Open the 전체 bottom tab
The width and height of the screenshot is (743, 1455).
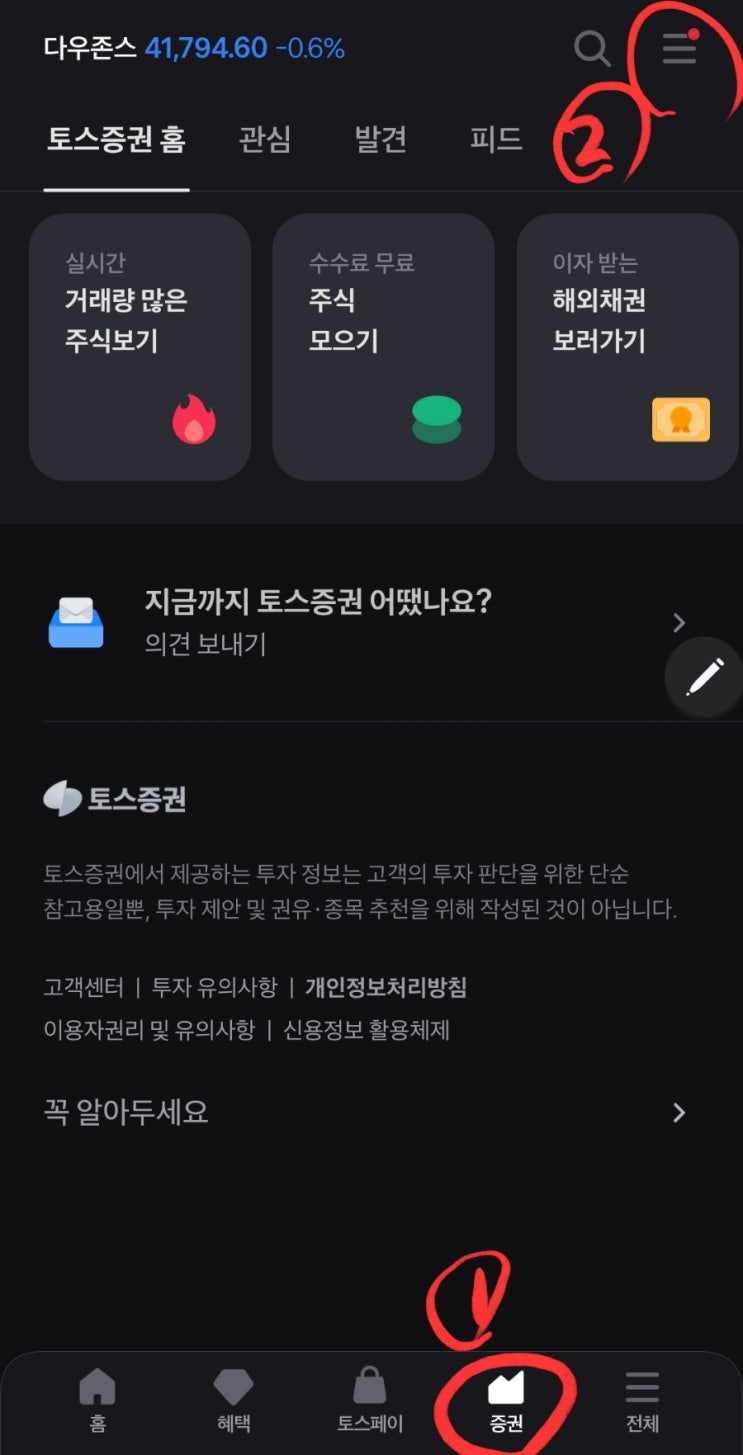642,1401
